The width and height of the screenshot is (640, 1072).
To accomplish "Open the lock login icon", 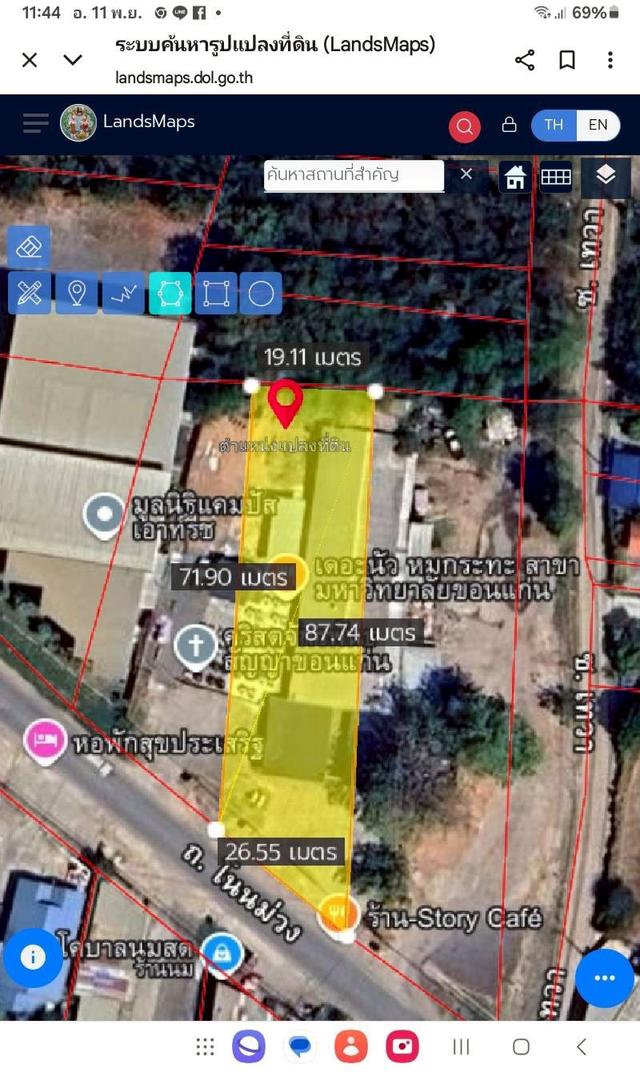I will [509, 125].
